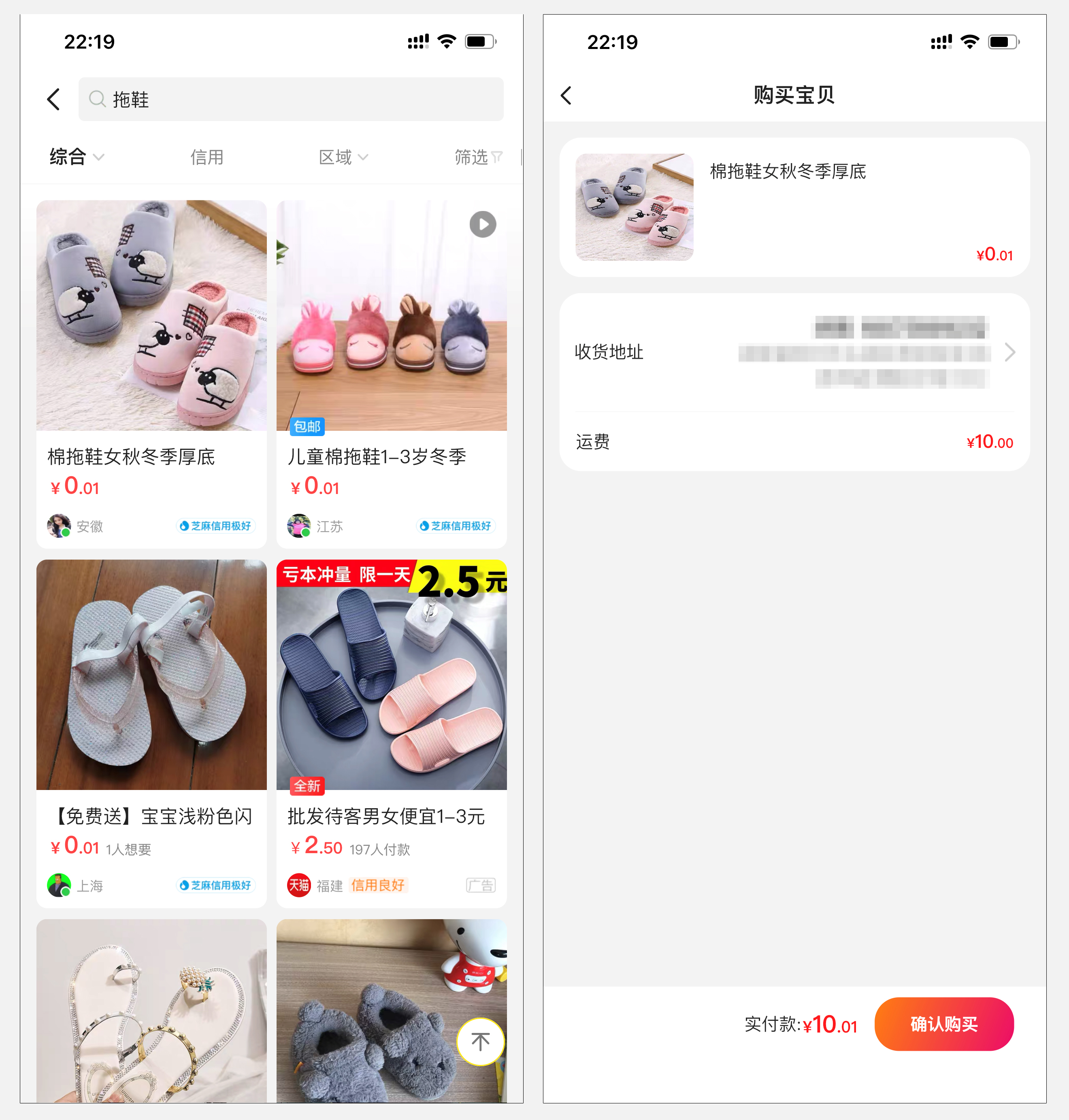The height and width of the screenshot is (1120, 1069).
Task: Open the 棉拖鞋女秋冬季厚底 order item card
Action: pos(794,207)
